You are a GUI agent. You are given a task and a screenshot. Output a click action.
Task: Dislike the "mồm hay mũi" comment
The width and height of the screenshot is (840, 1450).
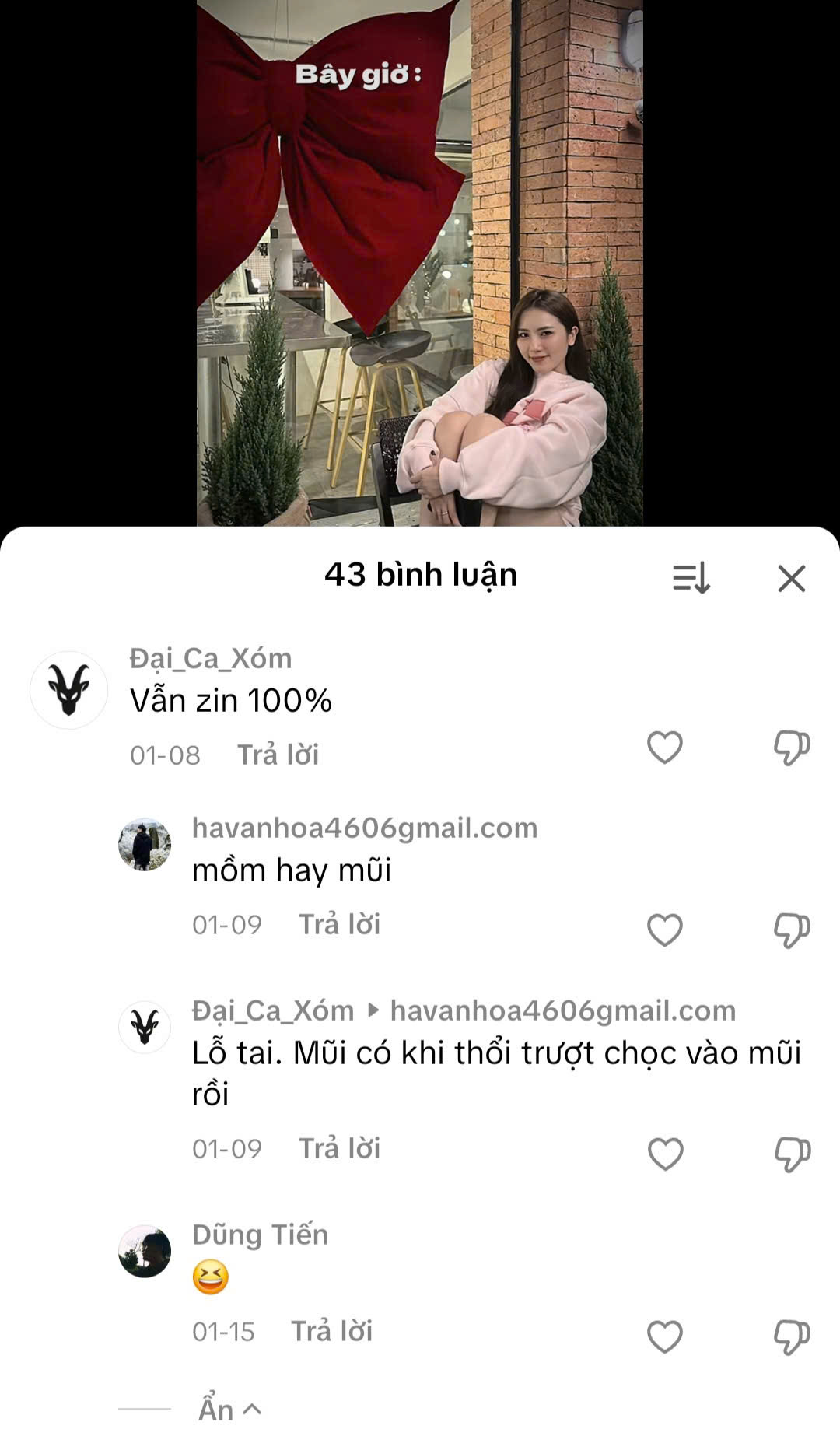792,930
